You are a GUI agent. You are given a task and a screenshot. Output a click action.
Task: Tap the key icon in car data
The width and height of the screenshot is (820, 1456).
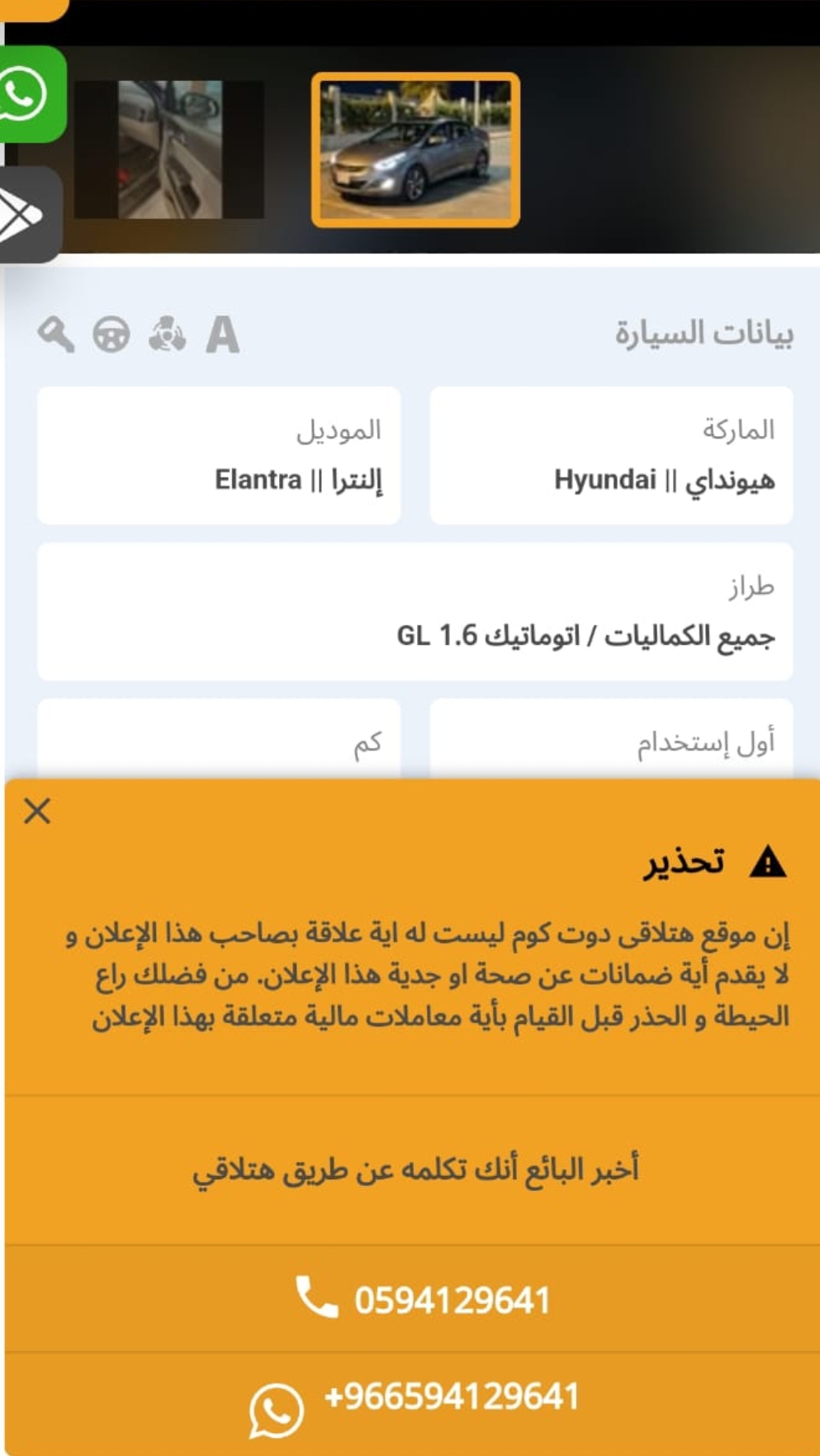pyautogui.click(x=56, y=335)
